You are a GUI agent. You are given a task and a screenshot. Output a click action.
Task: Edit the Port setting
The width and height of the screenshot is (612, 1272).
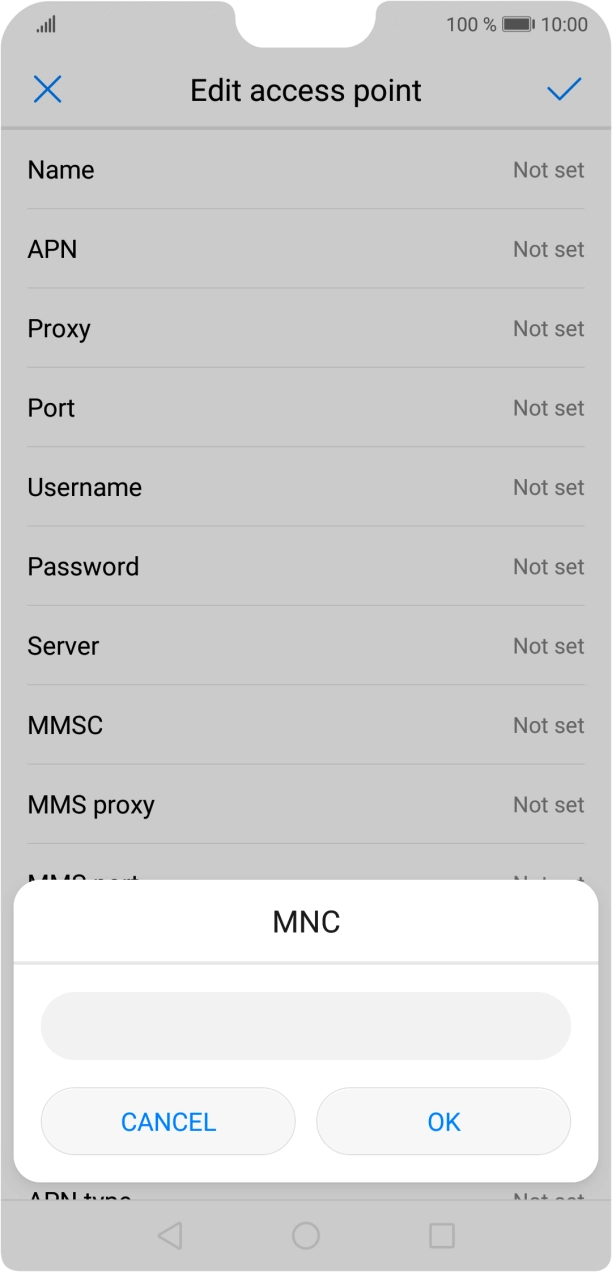coord(305,408)
